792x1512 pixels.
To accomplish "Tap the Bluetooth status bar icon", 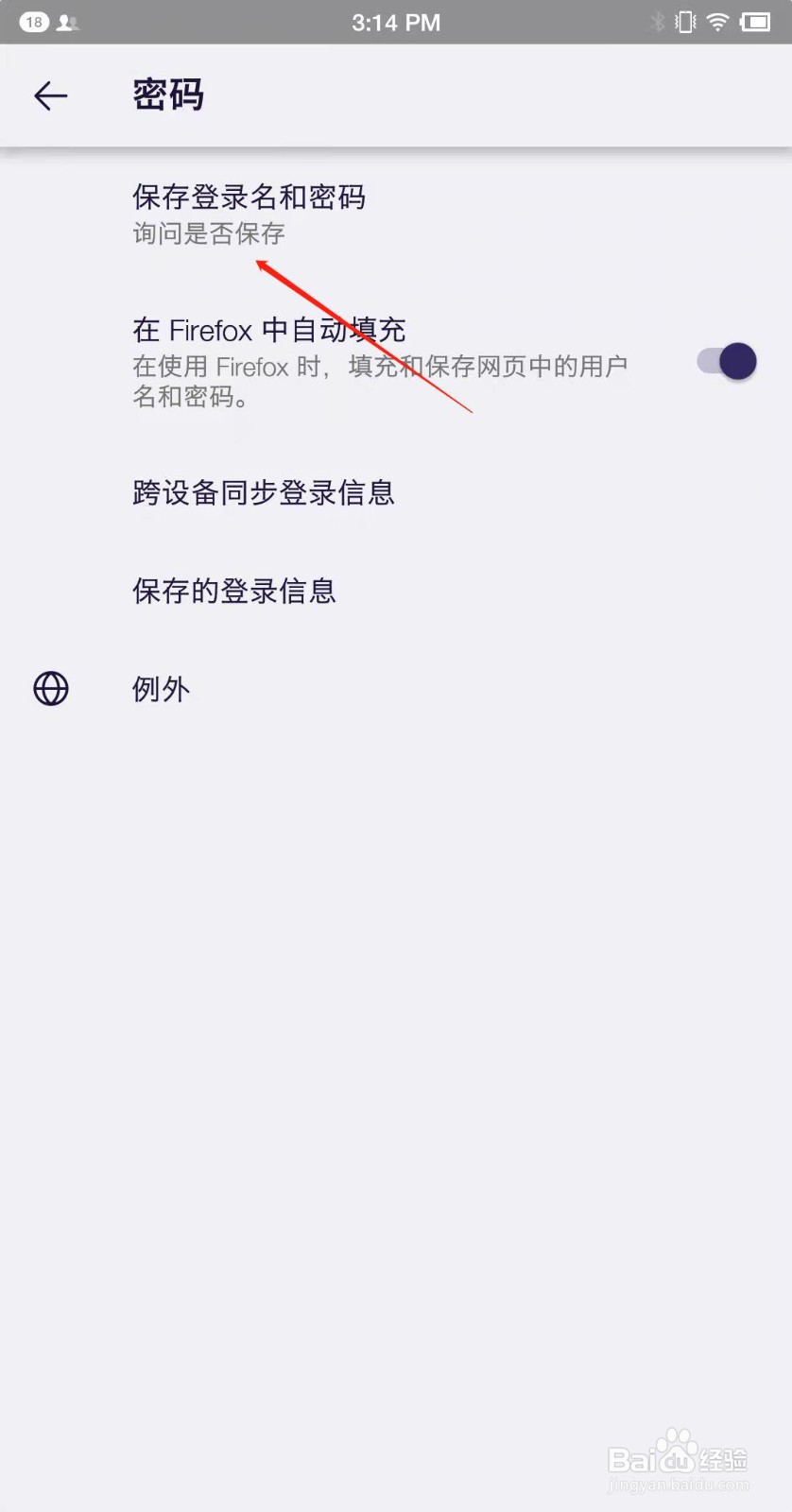I will click(x=656, y=22).
